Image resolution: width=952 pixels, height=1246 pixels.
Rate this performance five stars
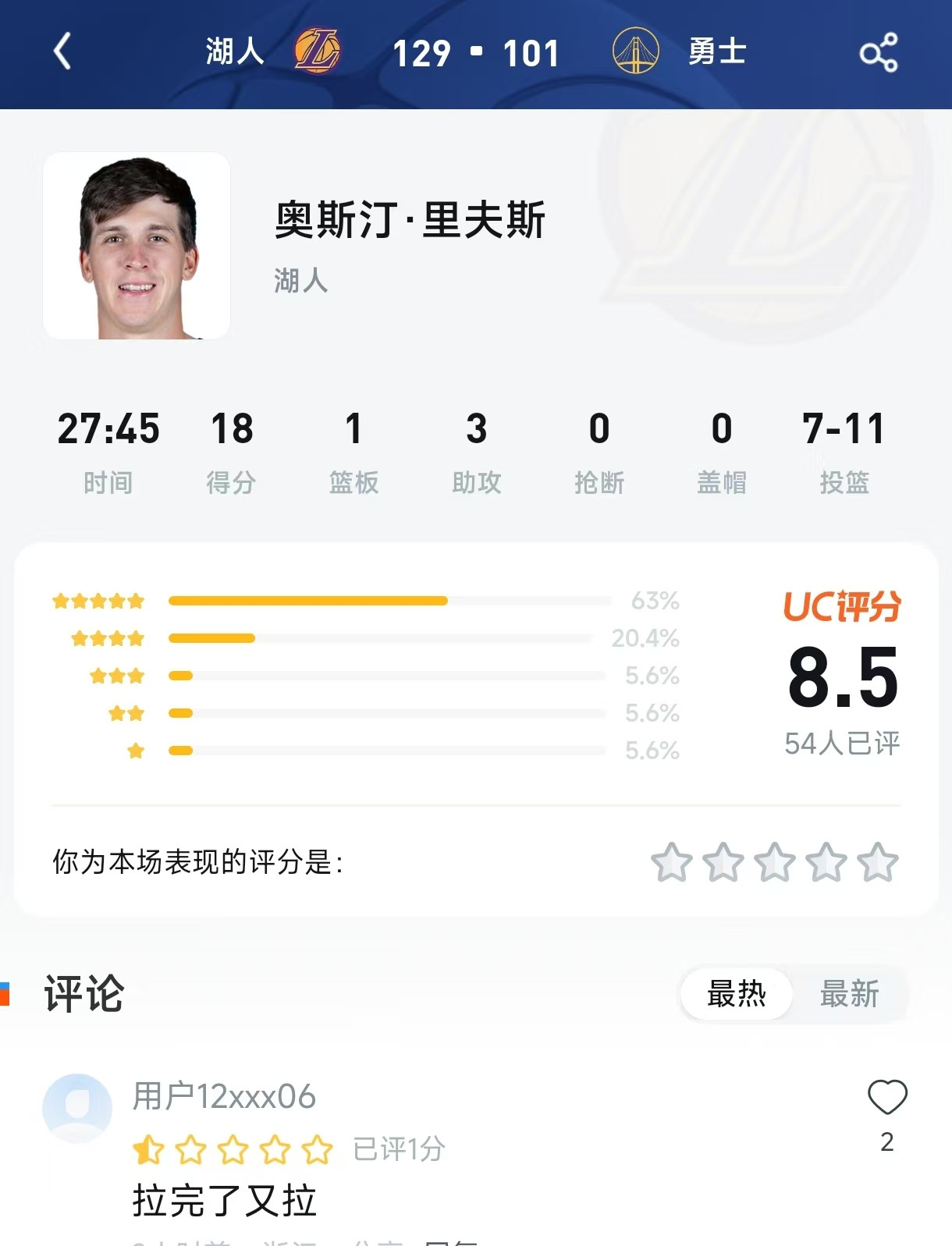878,862
